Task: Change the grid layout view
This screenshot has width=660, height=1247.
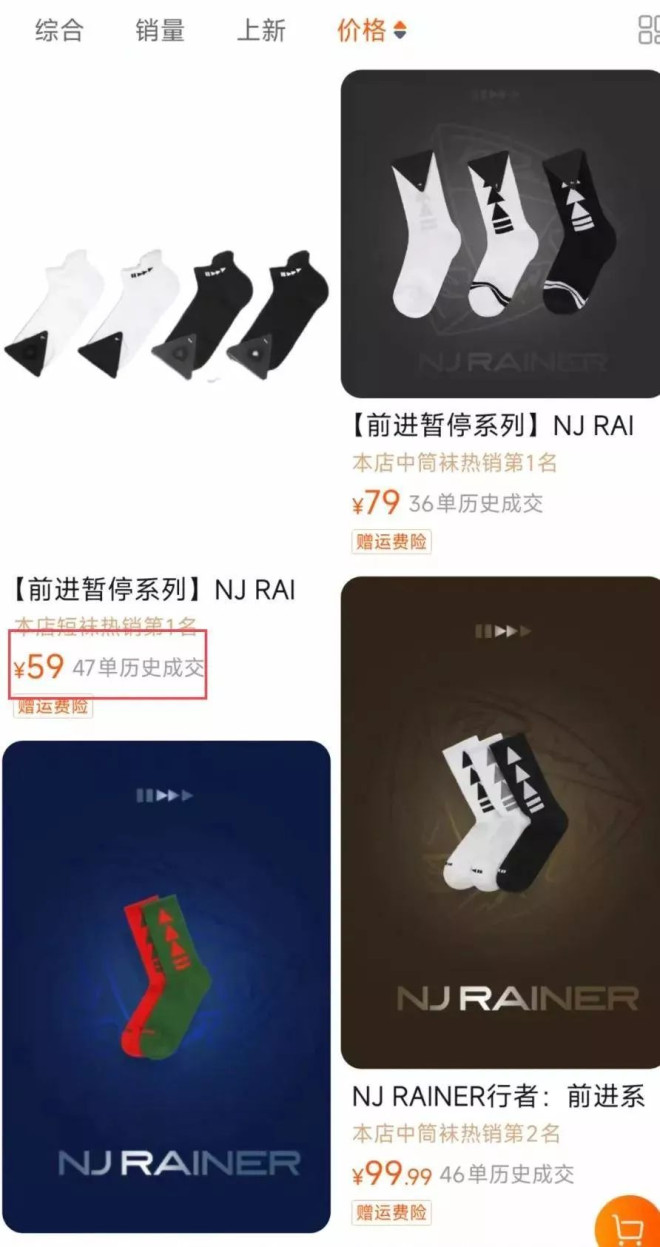Action: [648, 30]
